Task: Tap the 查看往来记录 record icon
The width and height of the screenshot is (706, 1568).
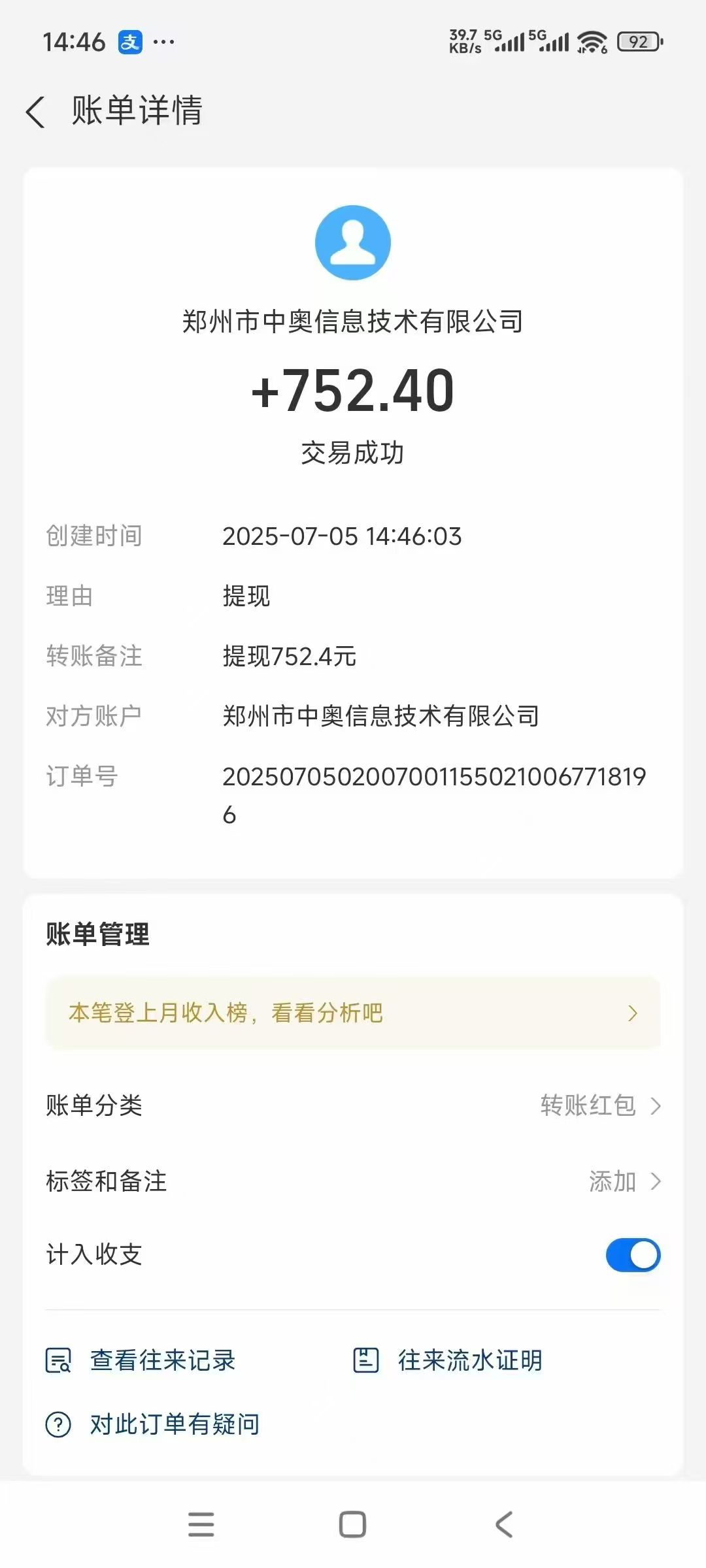Action: [x=58, y=1360]
